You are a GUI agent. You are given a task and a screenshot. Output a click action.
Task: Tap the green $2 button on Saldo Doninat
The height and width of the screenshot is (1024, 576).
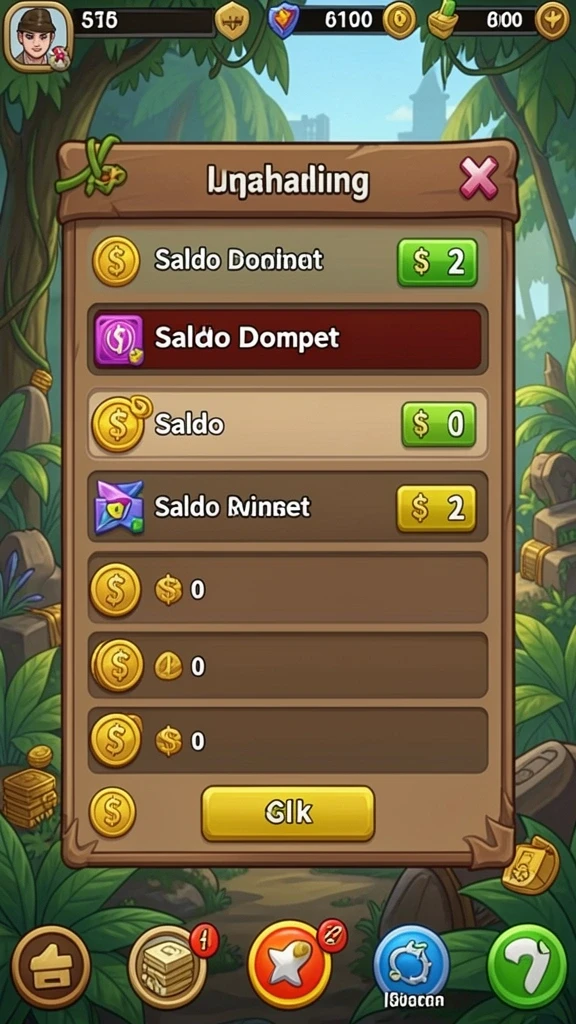pyautogui.click(x=438, y=262)
